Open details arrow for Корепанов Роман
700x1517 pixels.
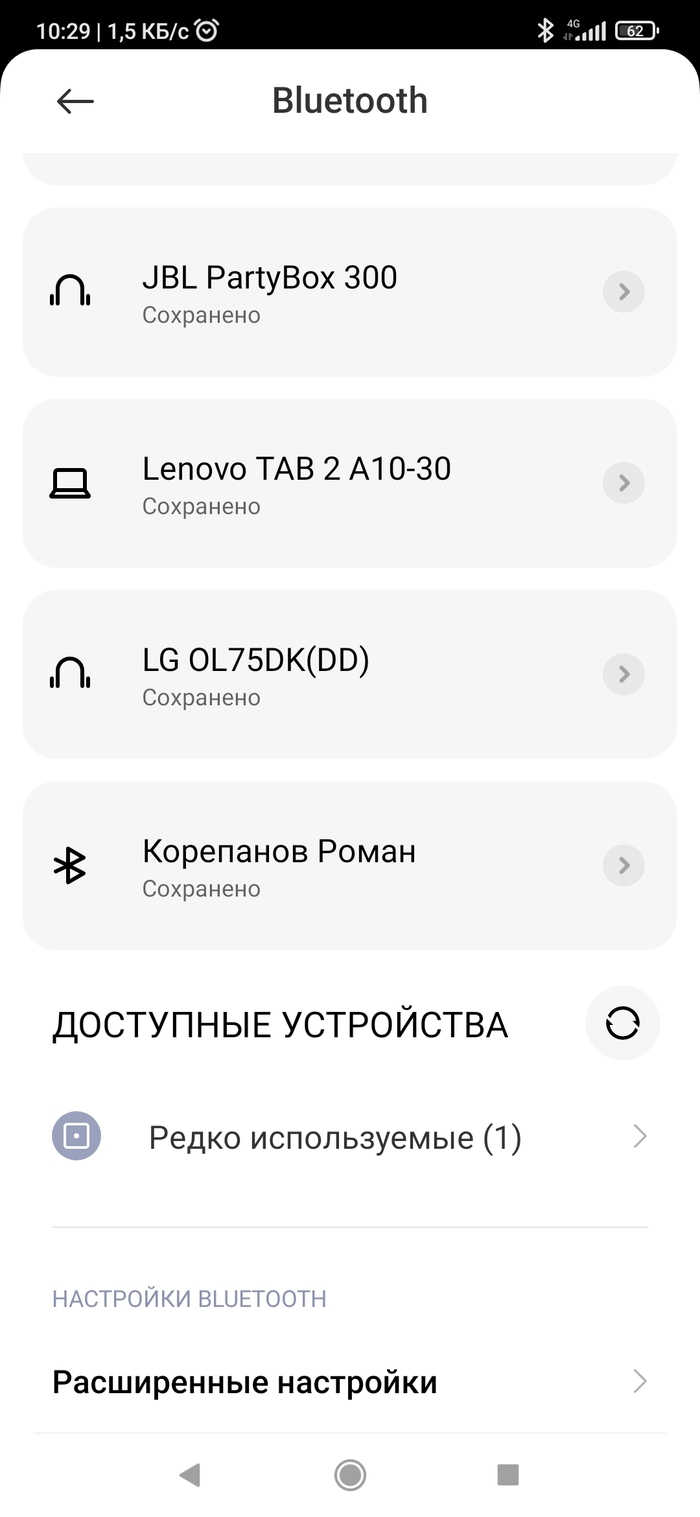point(623,866)
